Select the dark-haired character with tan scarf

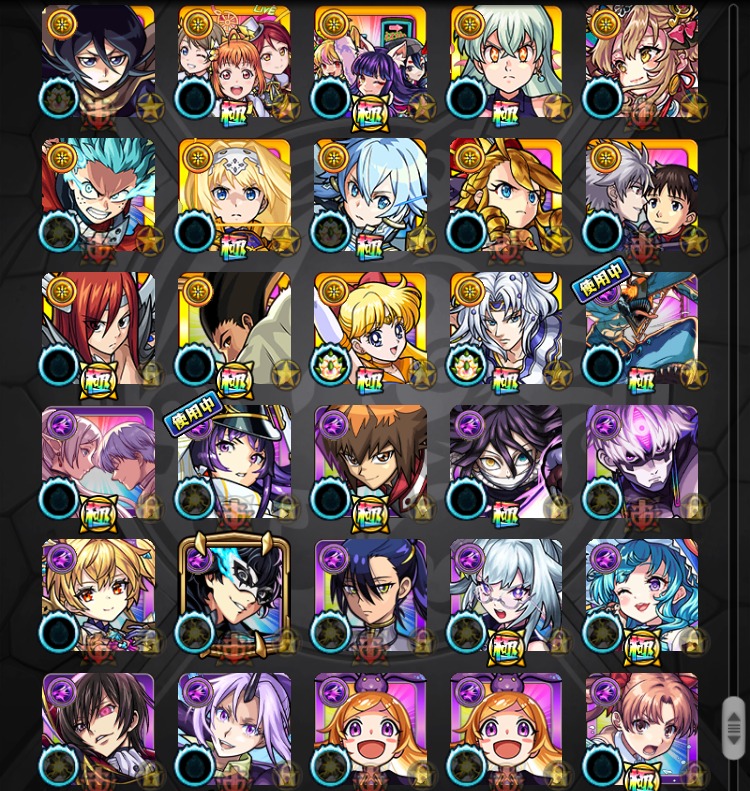coord(98,62)
